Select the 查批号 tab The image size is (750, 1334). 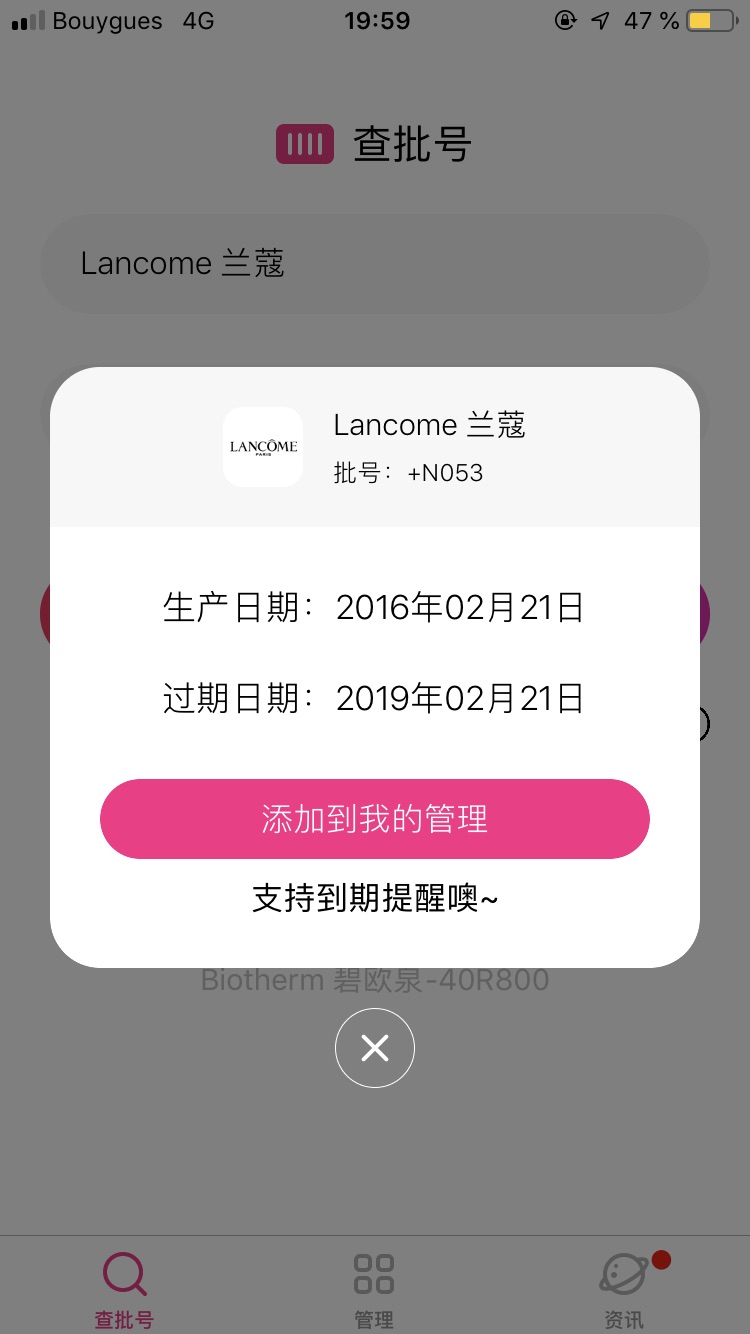coord(124,1289)
